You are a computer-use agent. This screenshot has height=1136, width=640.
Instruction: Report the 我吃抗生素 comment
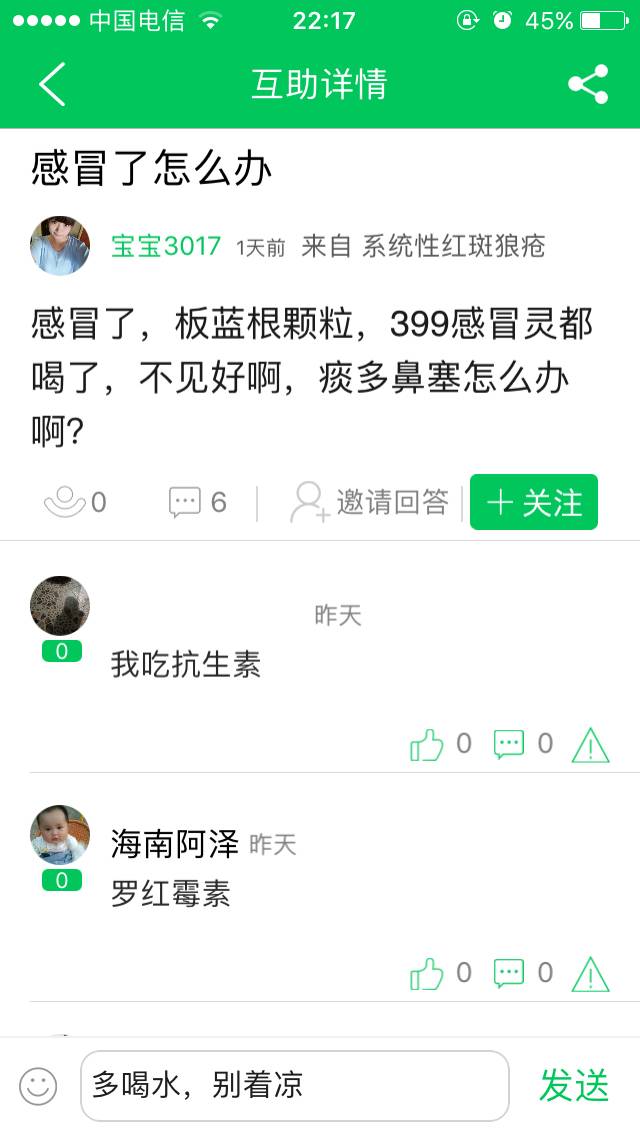(590, 744)
